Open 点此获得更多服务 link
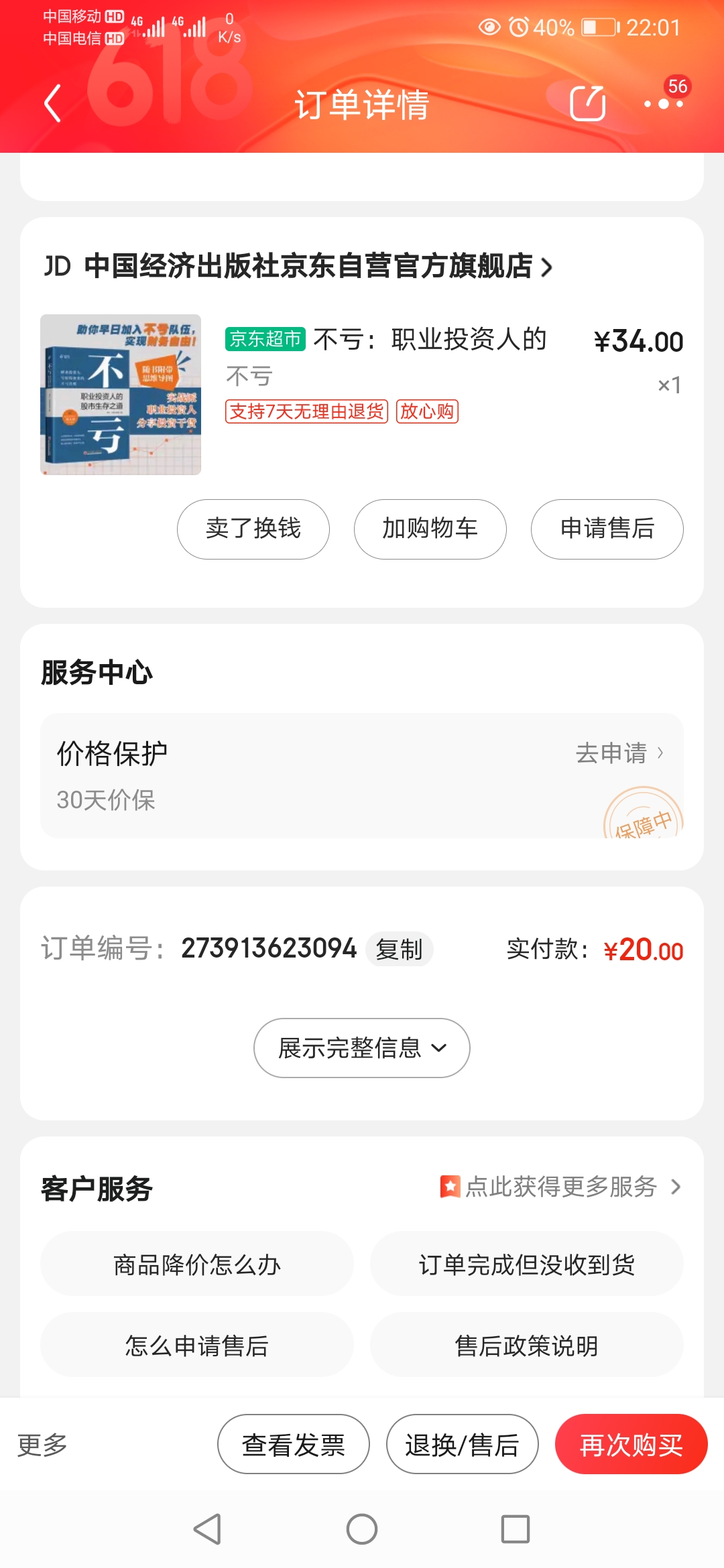Viewport: 724px width, 1568px height. pyautogui.click(x=560, y=1187)
